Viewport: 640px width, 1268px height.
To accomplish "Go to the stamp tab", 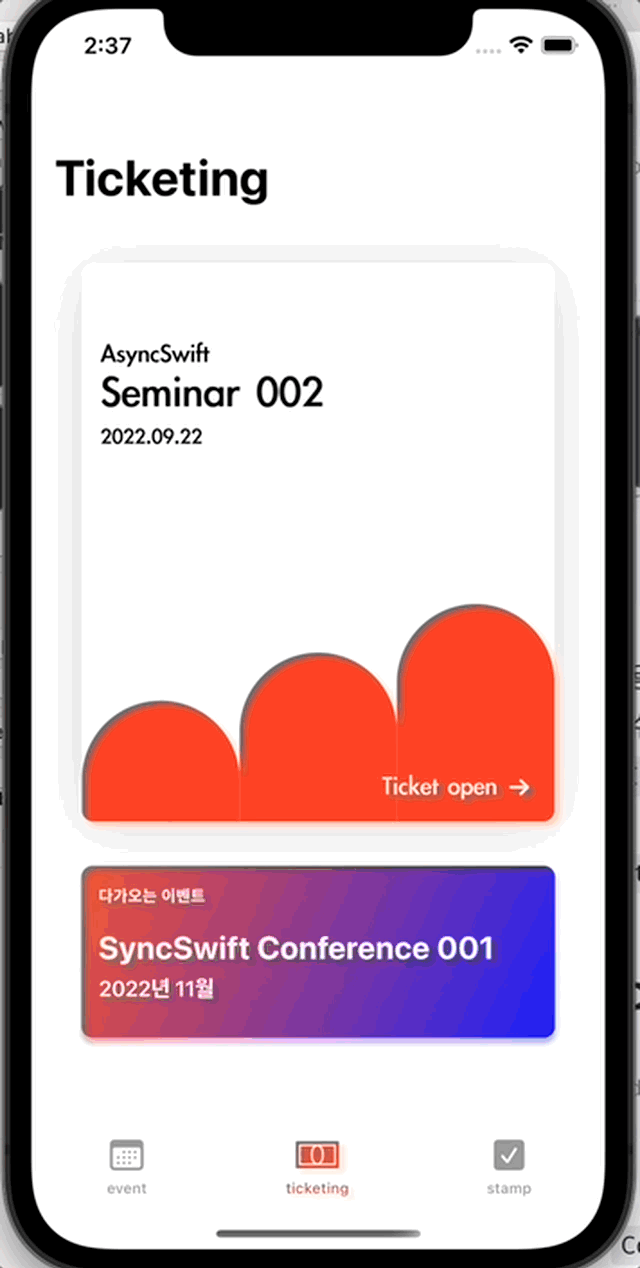I will tap(509, 1167).
